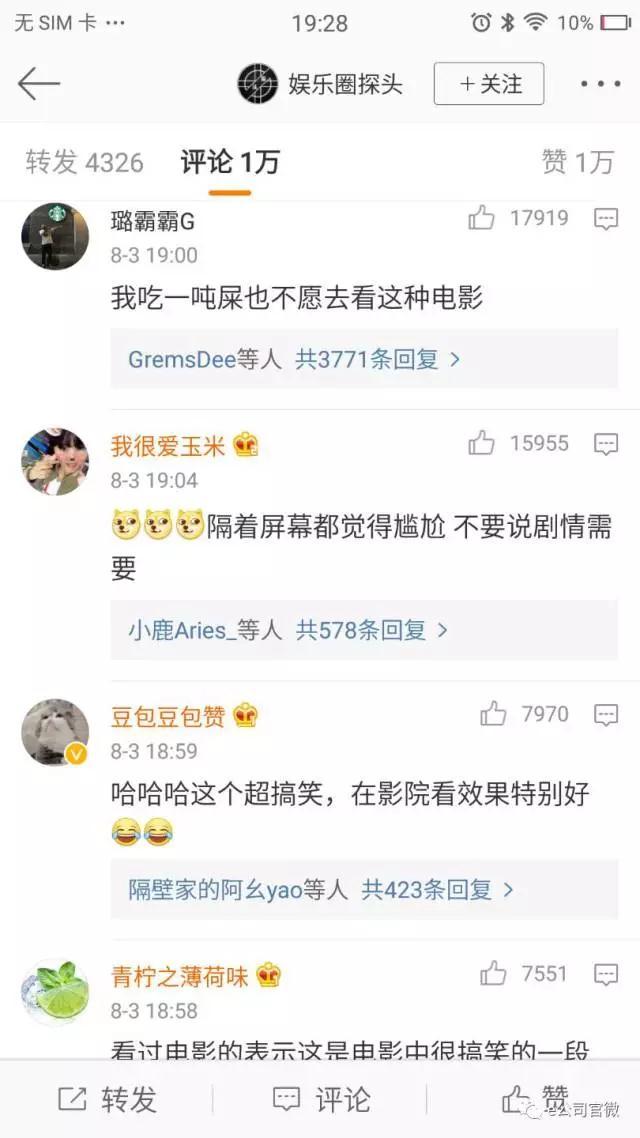Like the comment by 豆包豆包赞
Viewport: 640px width, 1138px height.
[493, 714]
